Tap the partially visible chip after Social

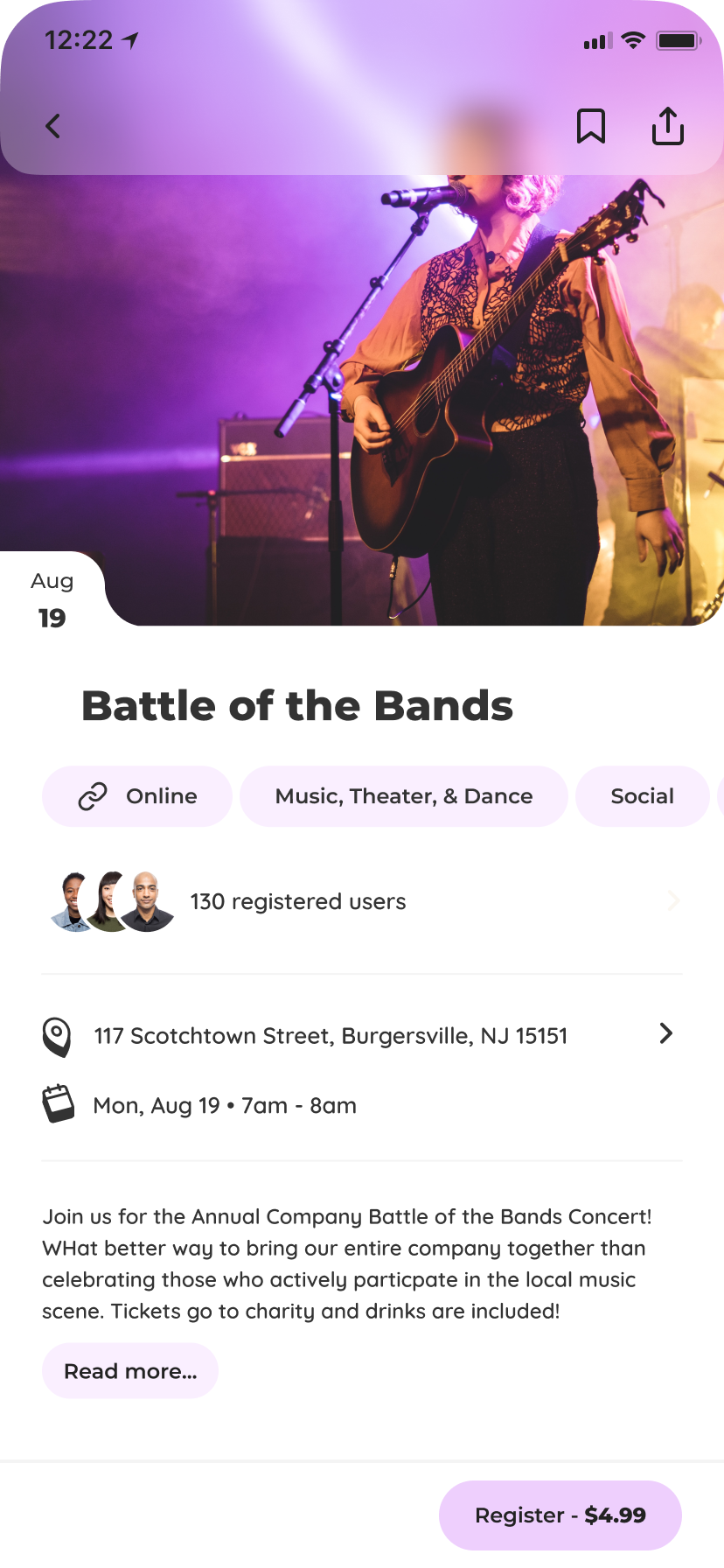pyautogui.click(x=720, y=796)
